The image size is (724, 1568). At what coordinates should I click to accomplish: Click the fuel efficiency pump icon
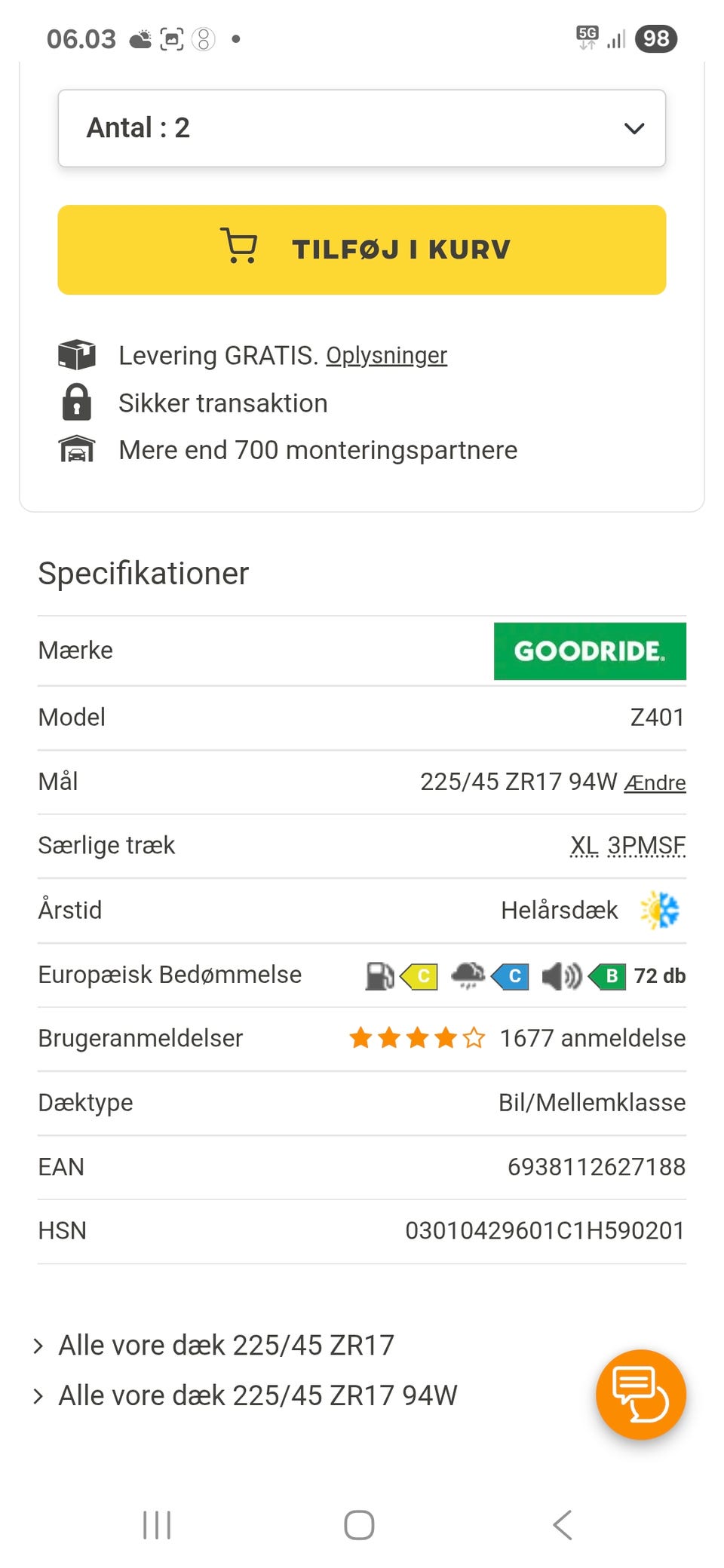[379, 975]
